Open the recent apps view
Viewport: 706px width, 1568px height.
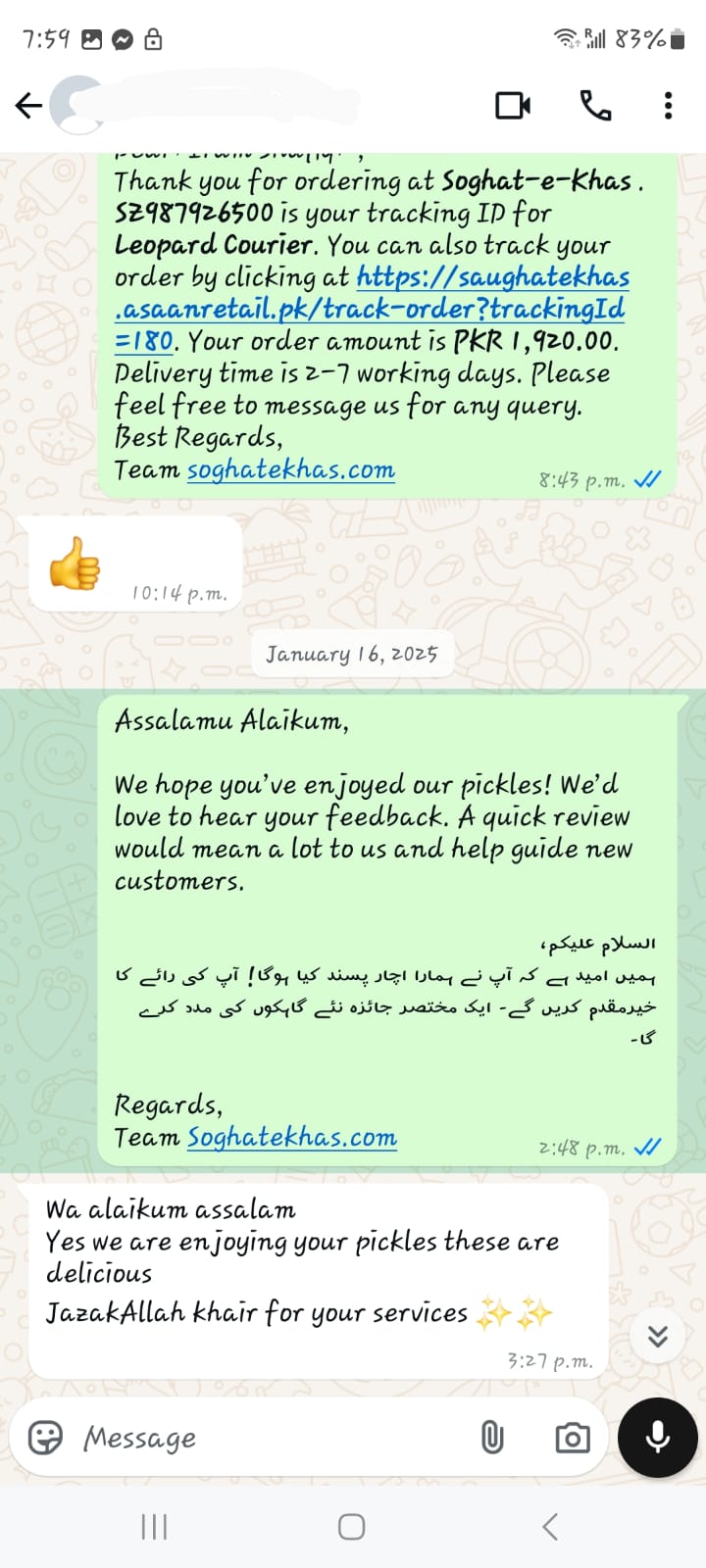coord(154,1526)
